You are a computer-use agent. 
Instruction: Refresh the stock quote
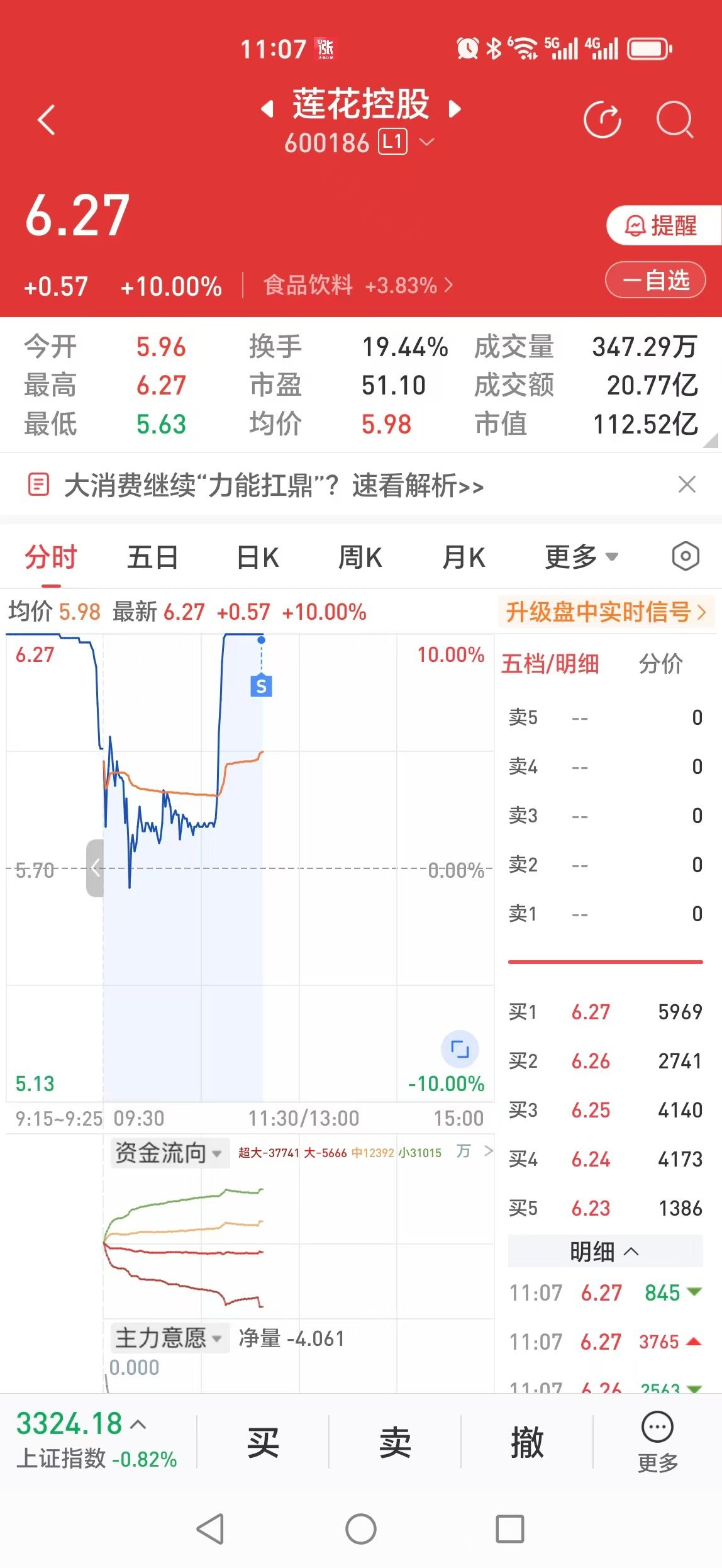pyautogui.click(x=603, y=119)
